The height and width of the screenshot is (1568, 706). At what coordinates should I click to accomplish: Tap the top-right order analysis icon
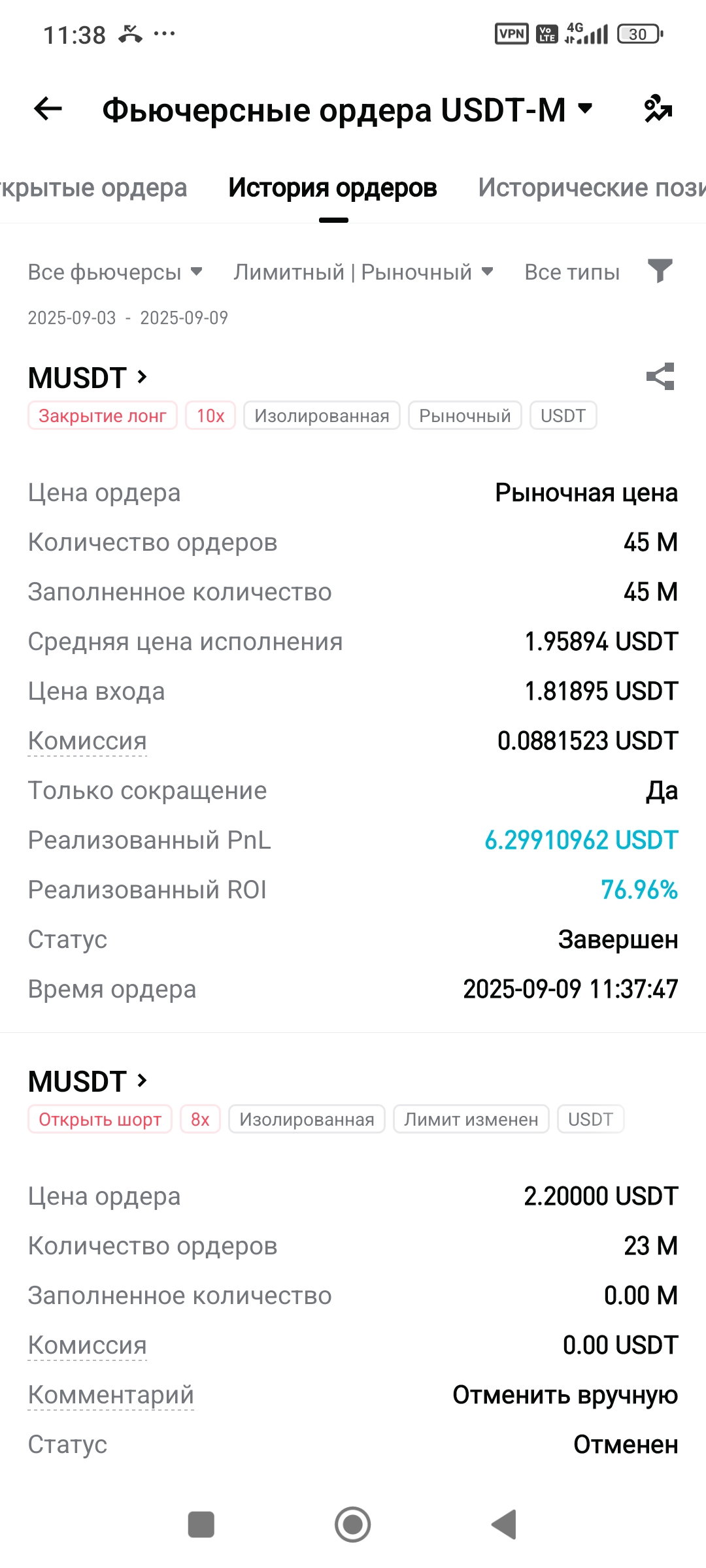(x=658, y=108)
